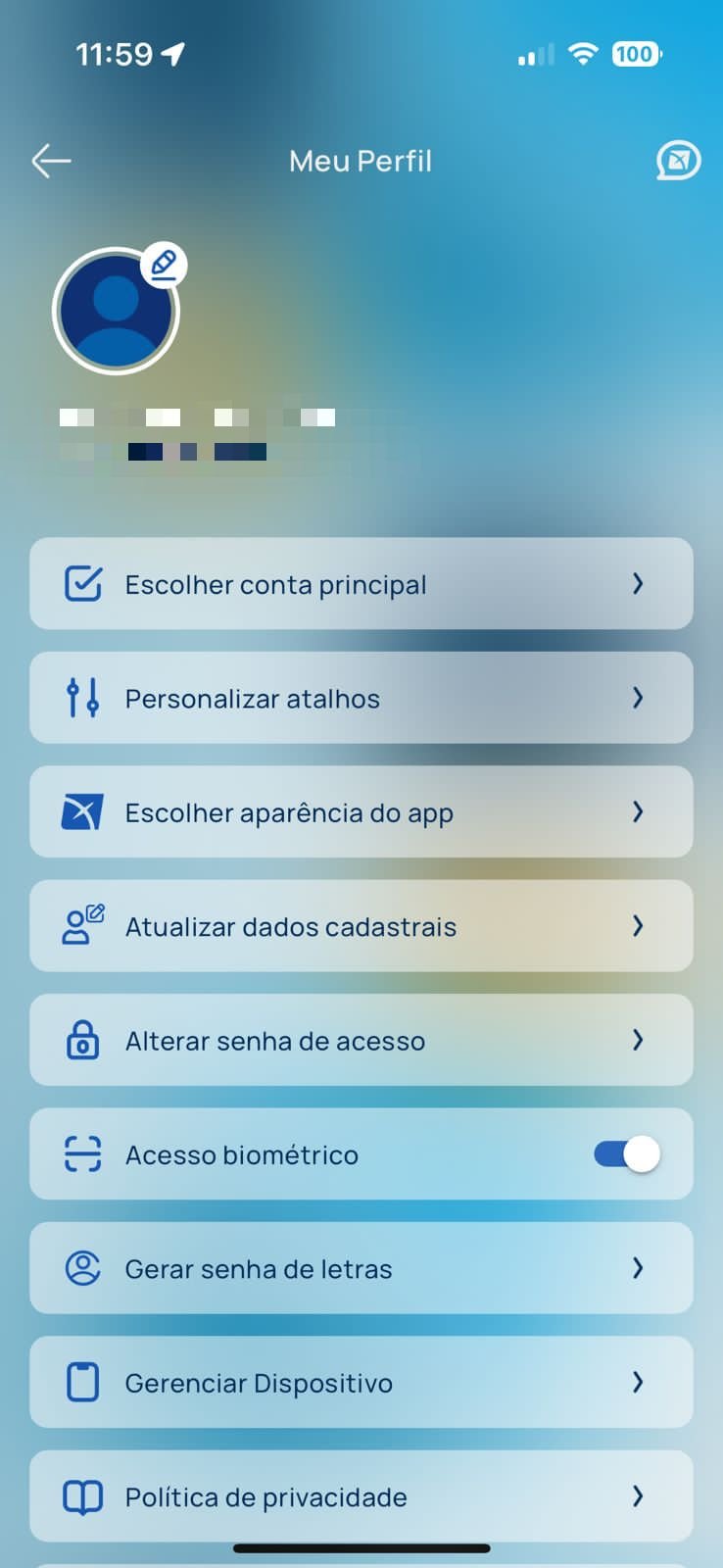This screenshot has height=1568, width=723.
Task: Open the chat assistant icon
Action: tap(678, 161)
